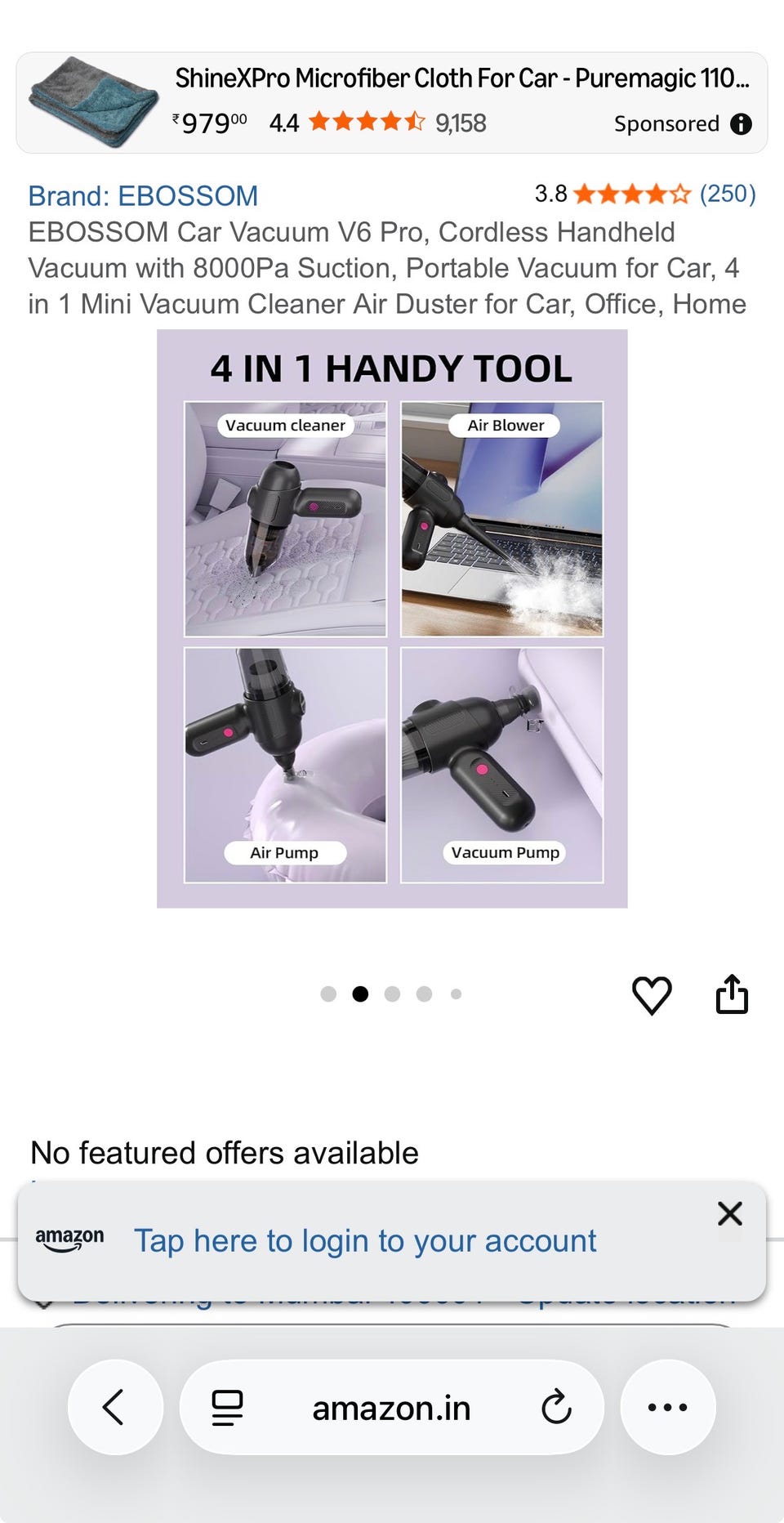
Task: Tap here to login to your account
Action: coord(365,1241)
